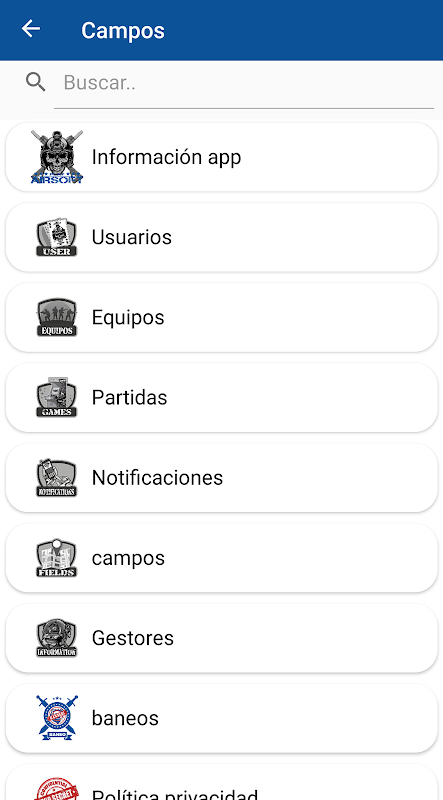Open Política privacidad row
443x800 pixels.
tap(222, 783)
